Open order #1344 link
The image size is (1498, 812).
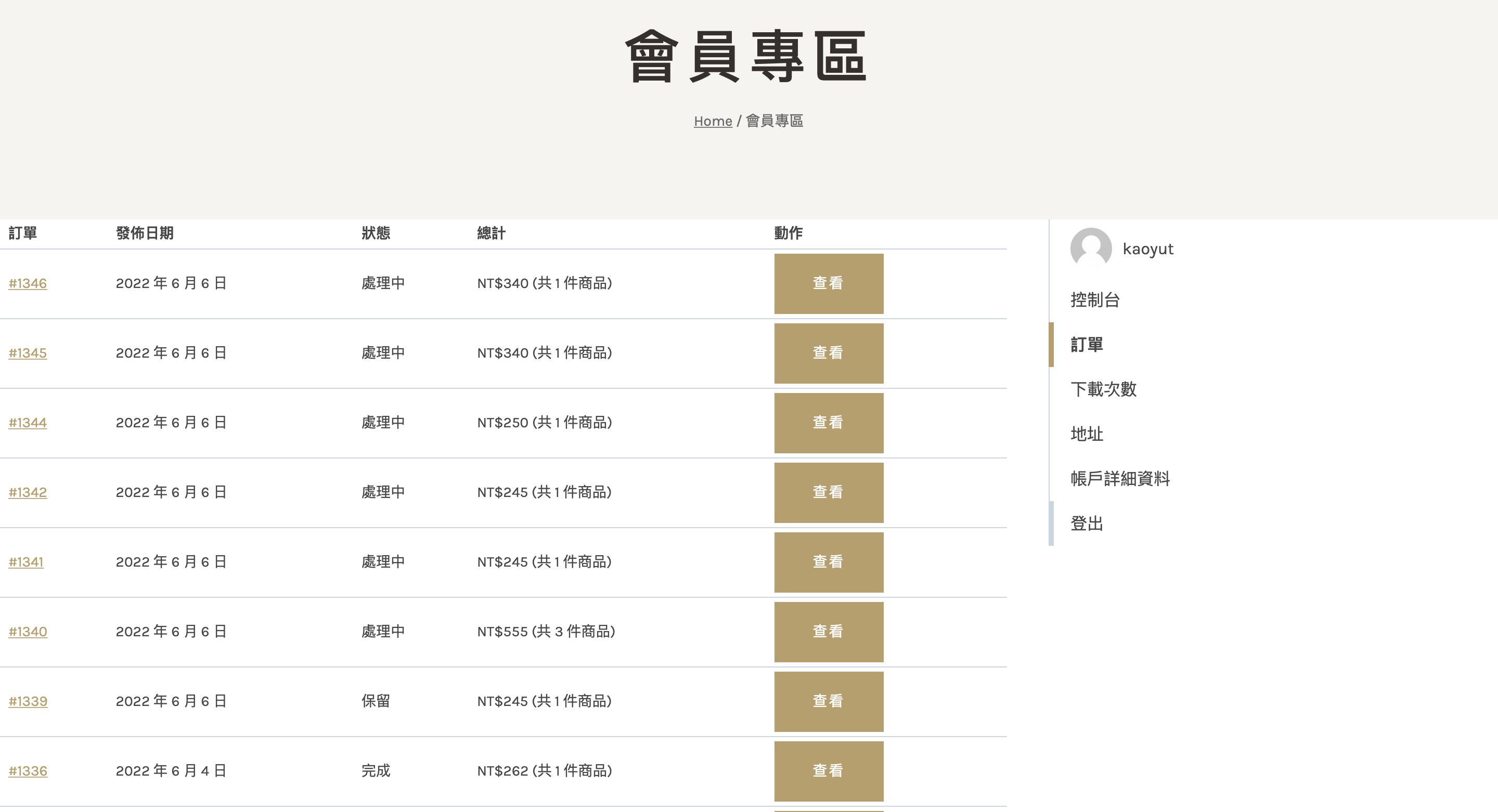(x=28, y=423)
